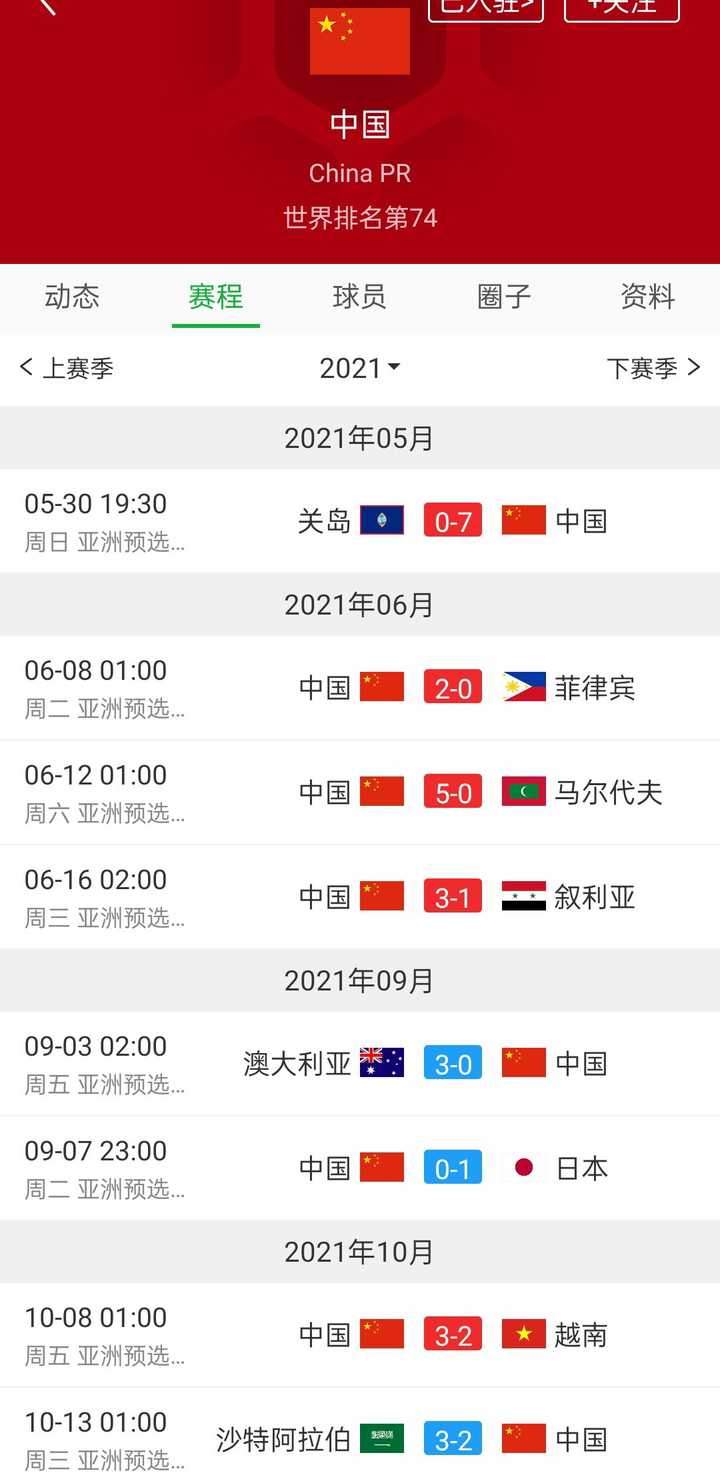Open the 中国 vs 日本 0-1 match

(360, 1169)
